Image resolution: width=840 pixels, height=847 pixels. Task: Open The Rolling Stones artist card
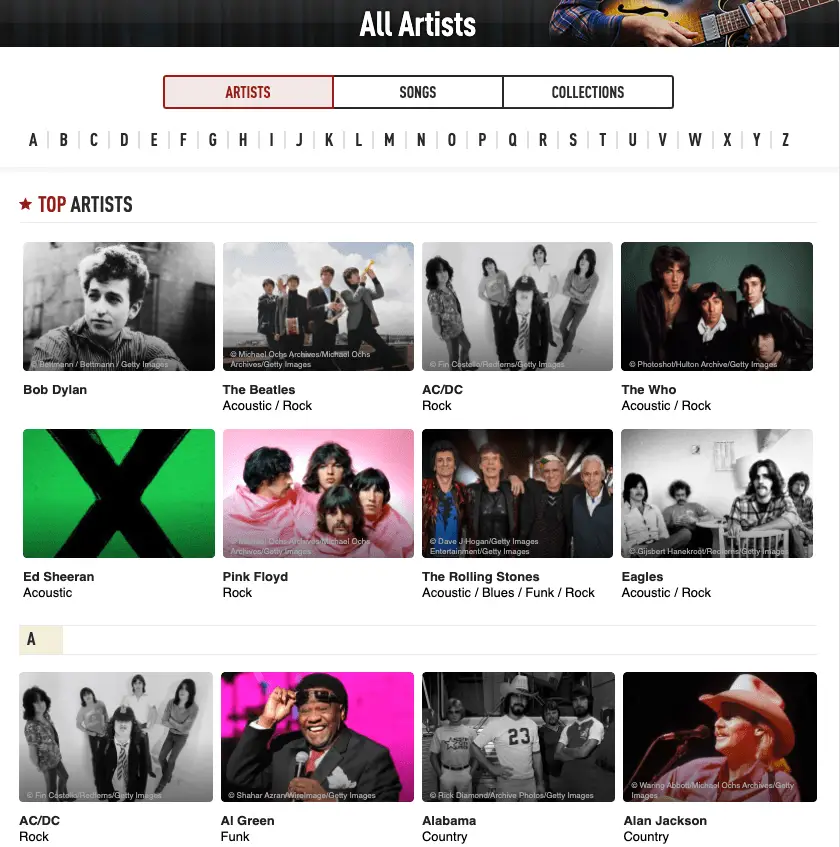(517, 493)
